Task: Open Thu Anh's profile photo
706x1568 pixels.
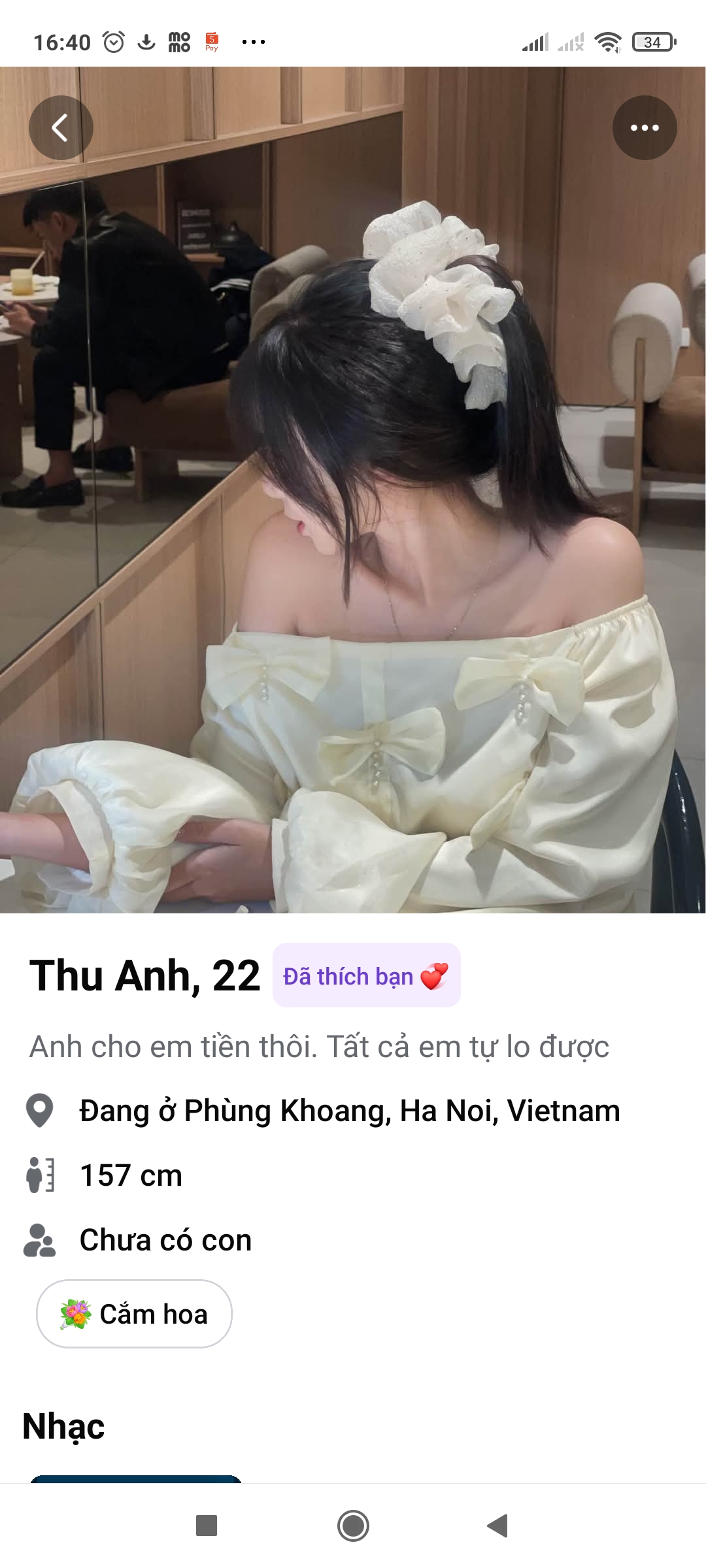Action: tap(353, 490)
